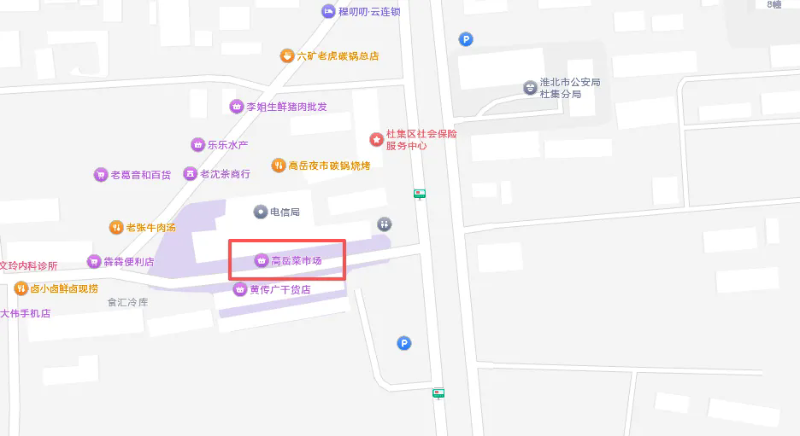Open 六矿老虎破锅总店 restaurant marker

point(287,56)
